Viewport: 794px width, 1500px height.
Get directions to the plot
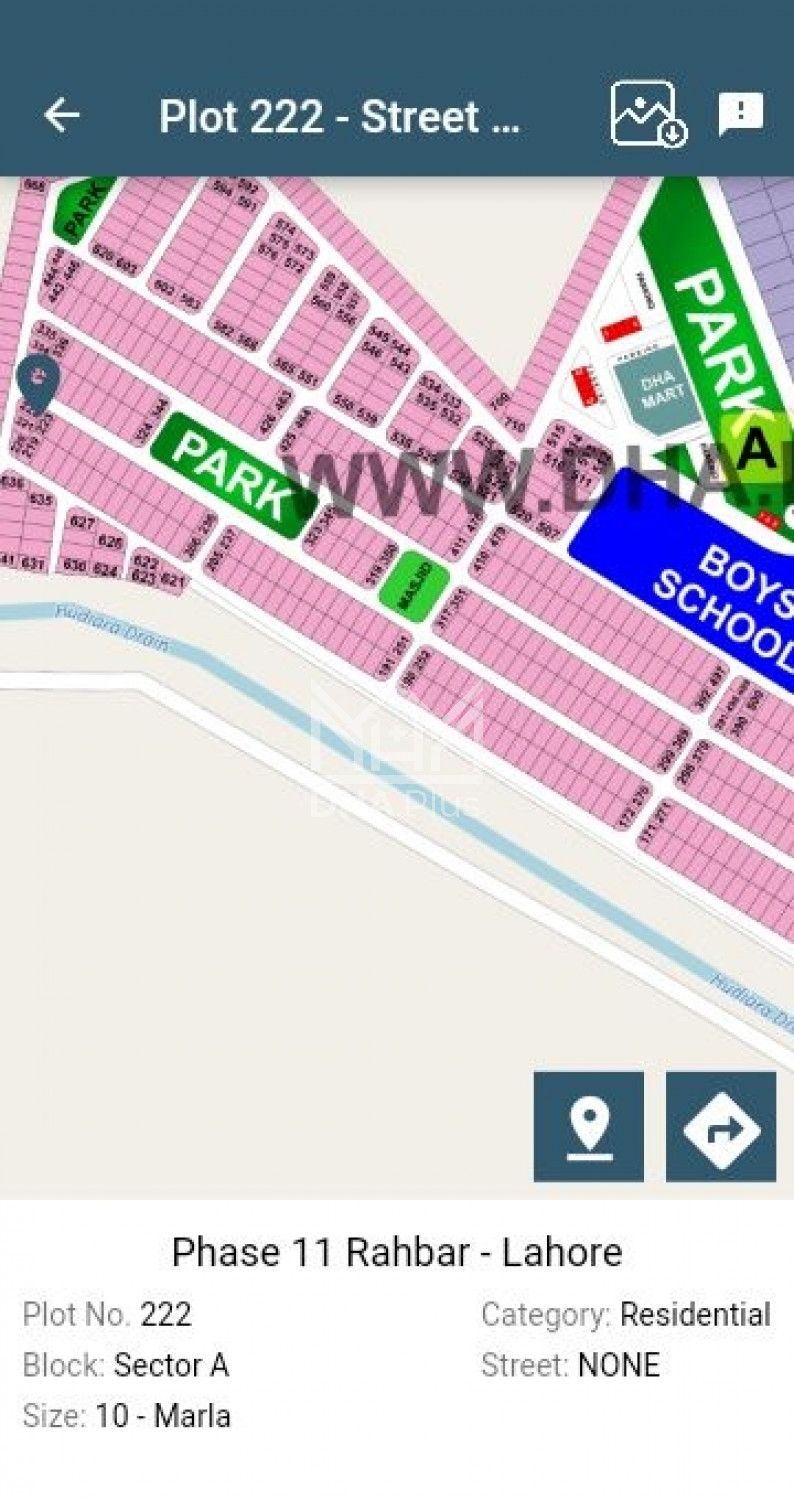(x=721, y=1127)
